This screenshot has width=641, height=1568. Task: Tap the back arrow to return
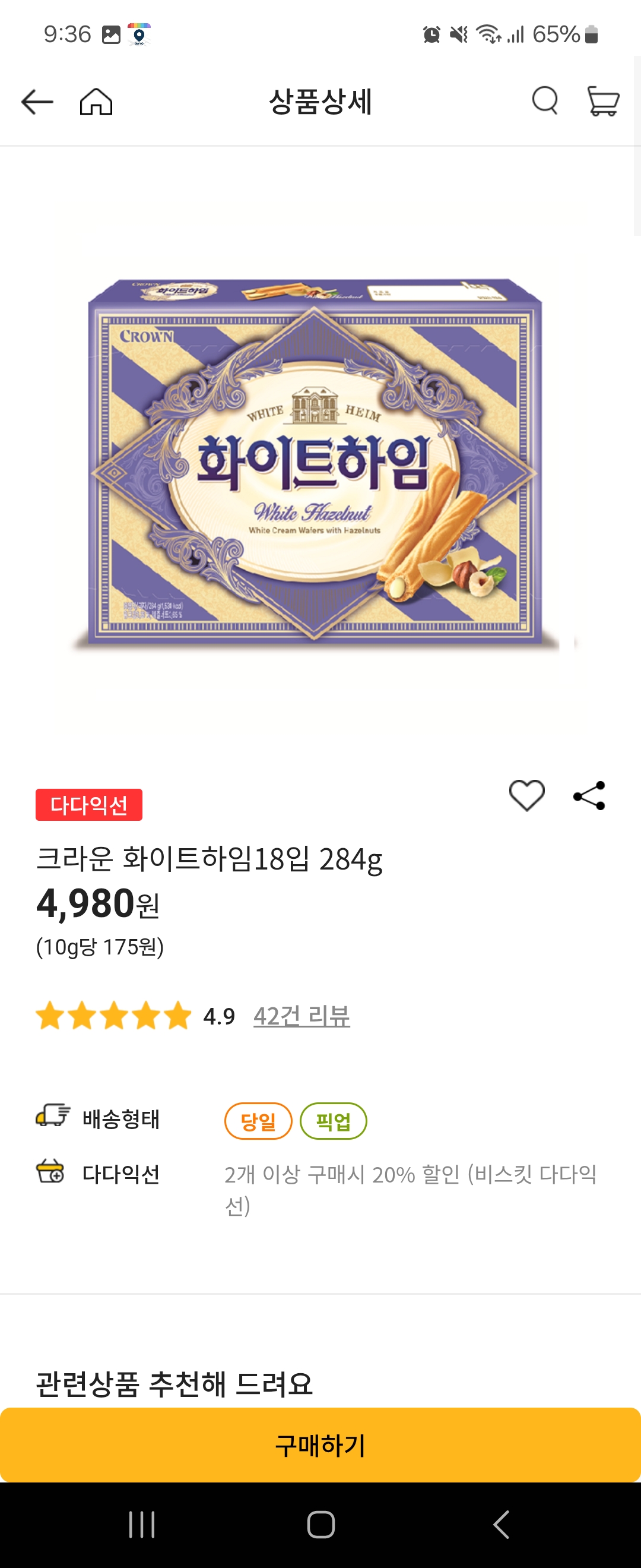pos(36,101)
